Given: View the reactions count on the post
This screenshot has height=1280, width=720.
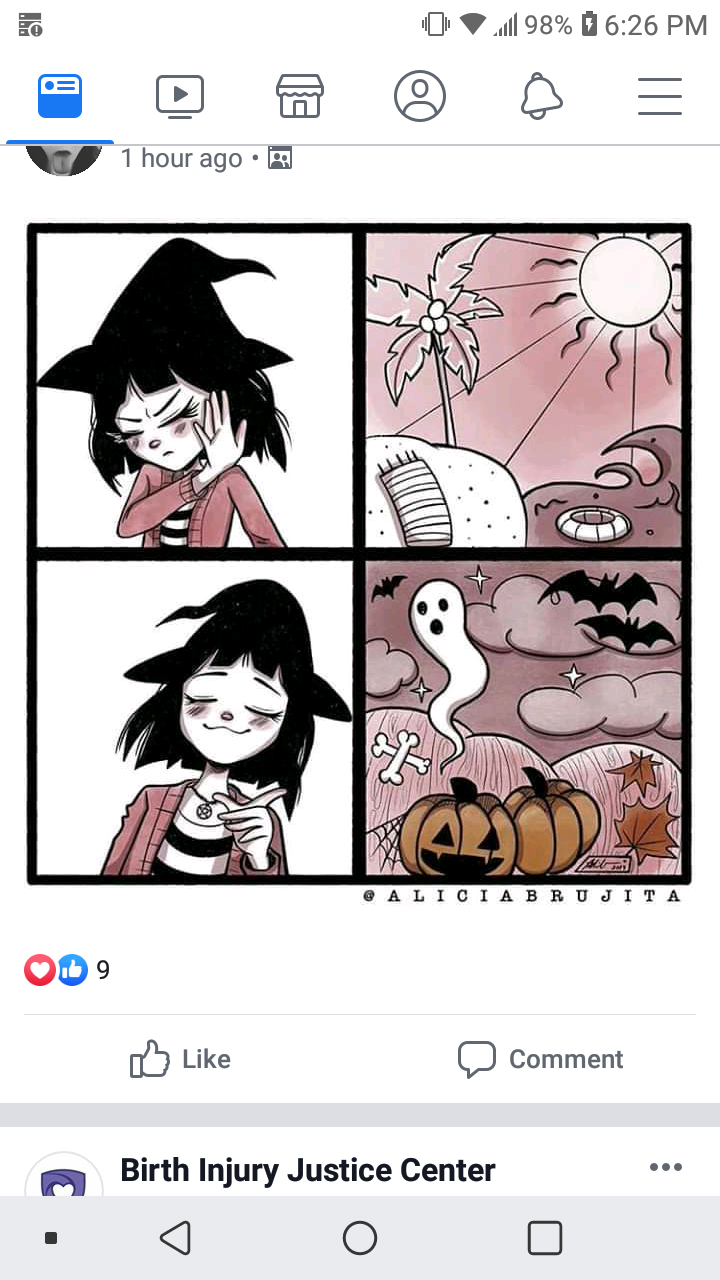Looking at the screenshot, I should 68,970.
